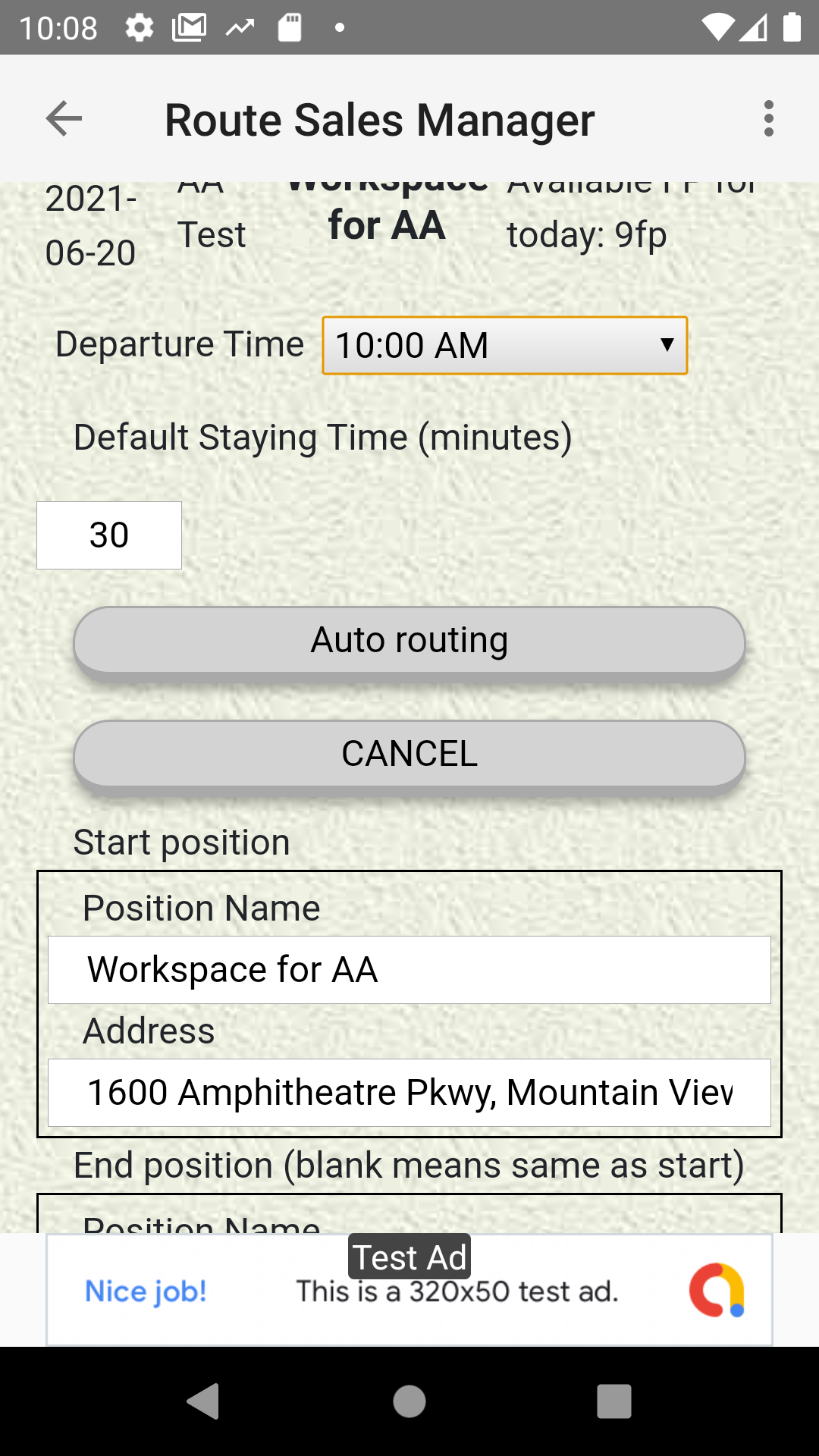Edit the start position Address field

click(409, 1093)
